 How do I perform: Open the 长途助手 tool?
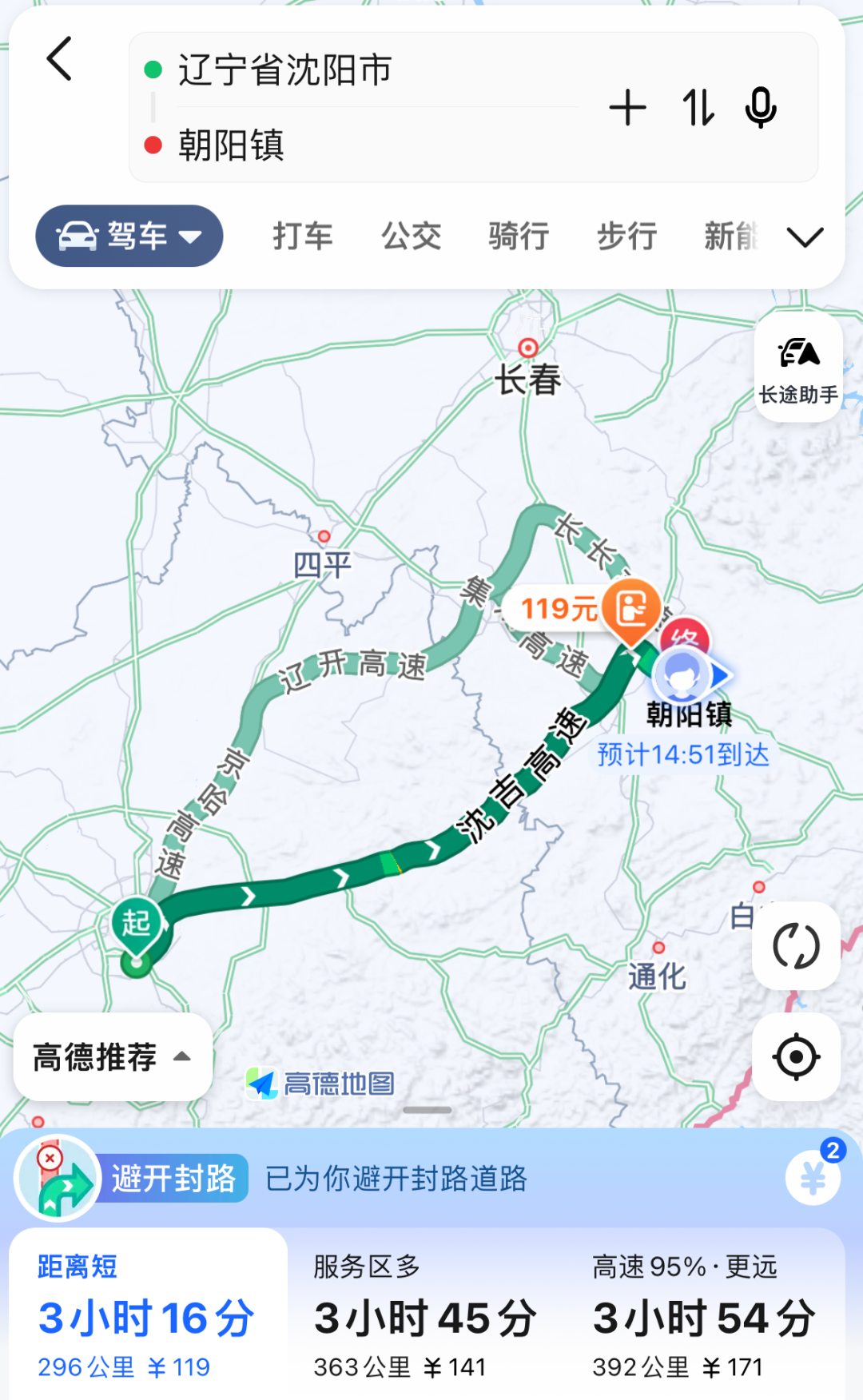[x=798, y=368]
